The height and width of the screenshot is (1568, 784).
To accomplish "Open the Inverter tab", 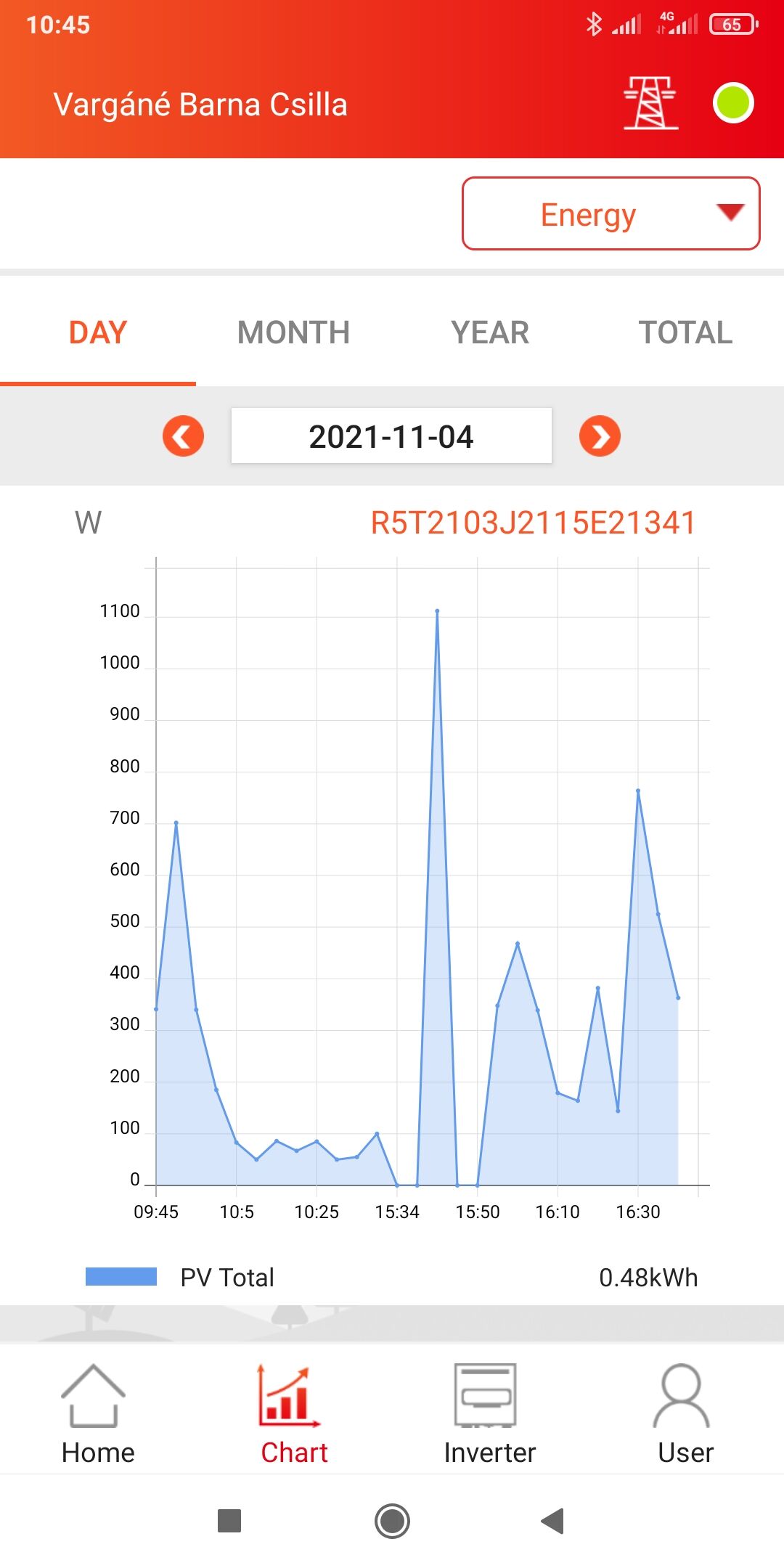I will (490, 1413).
